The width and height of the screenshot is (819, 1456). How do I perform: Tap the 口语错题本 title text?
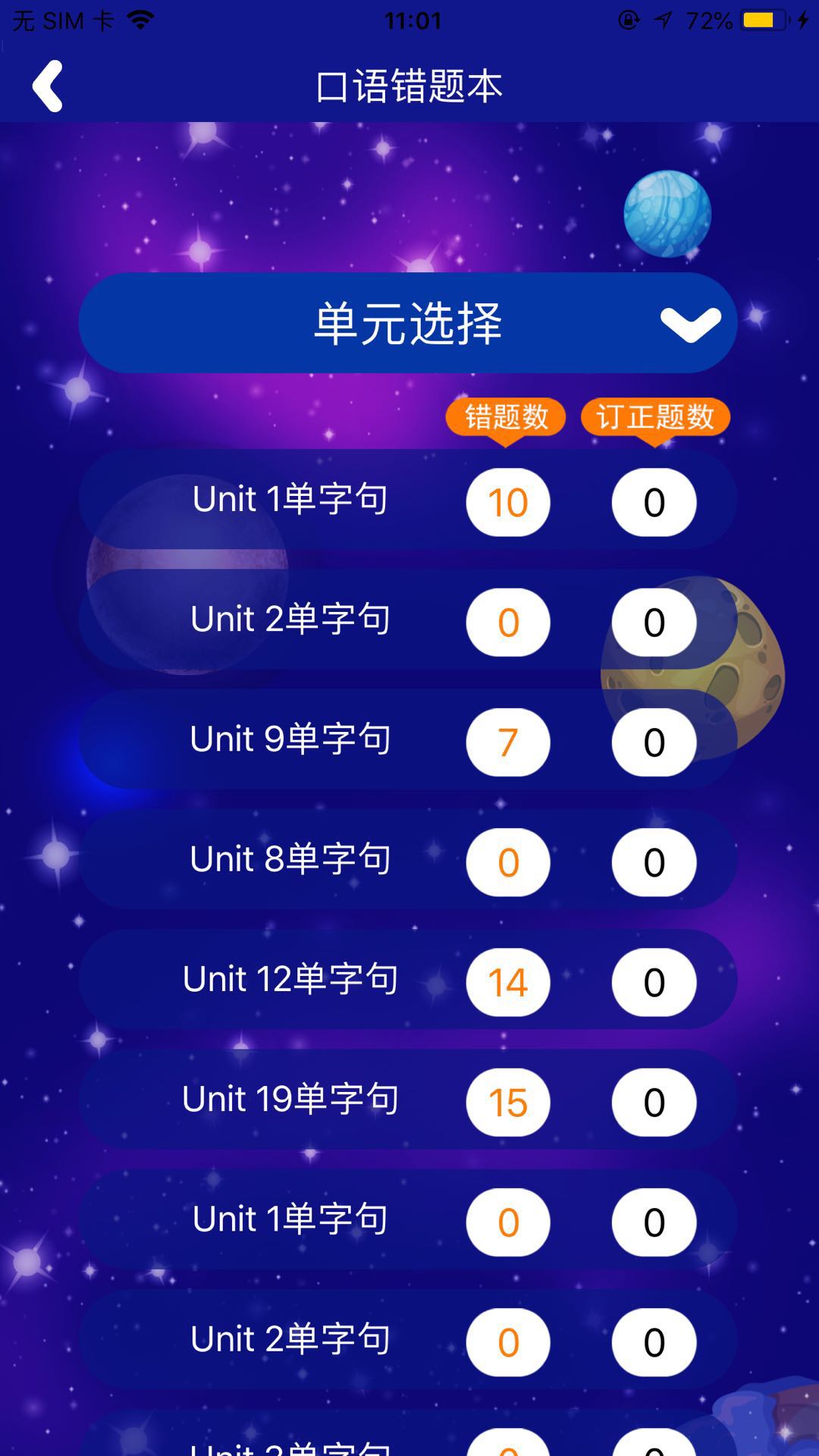click(x=409, y=86)
